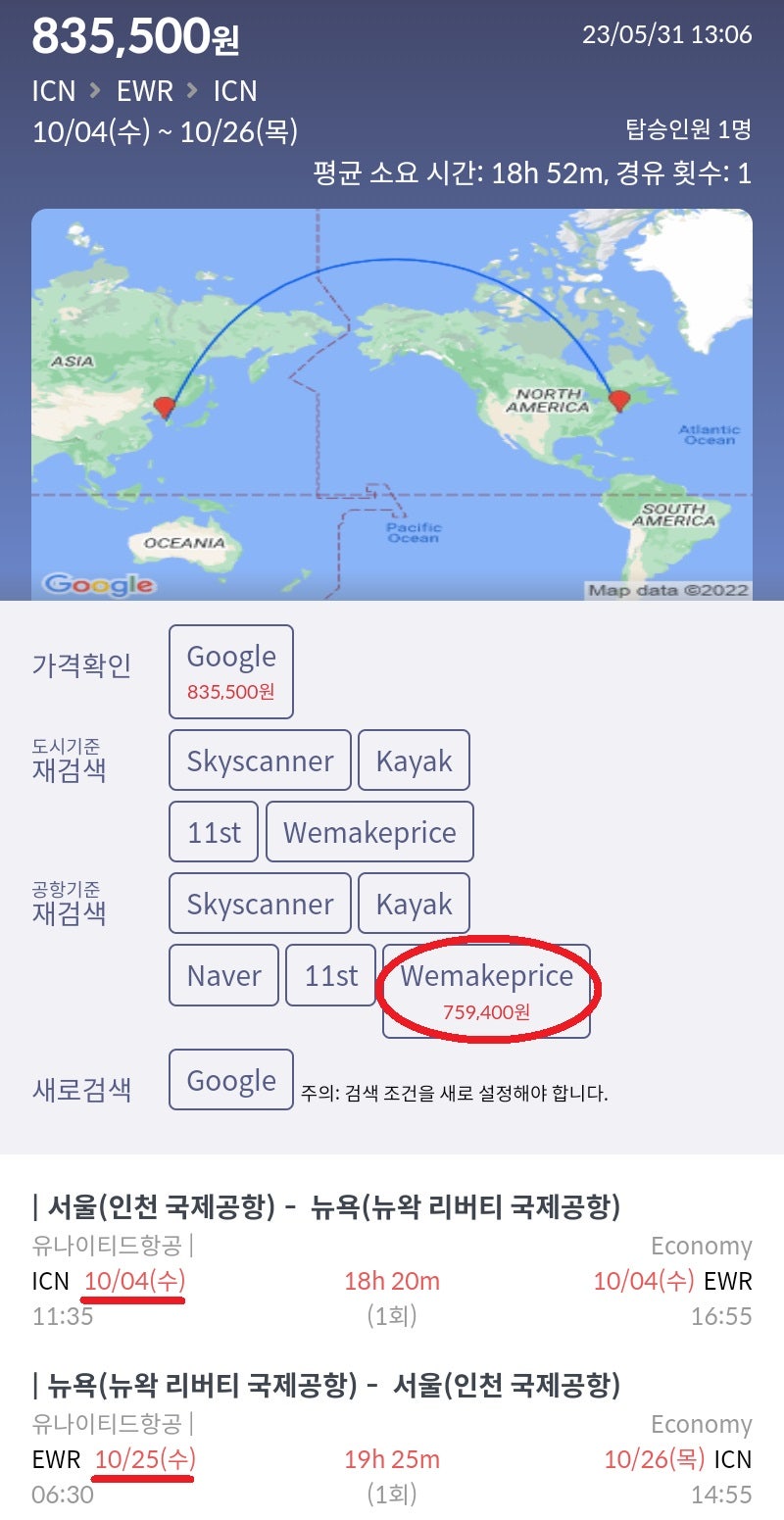784x1520 pixels.
Task: Re-search by airport (공항기준) on Skyscanner
Action: click(260, 904)
